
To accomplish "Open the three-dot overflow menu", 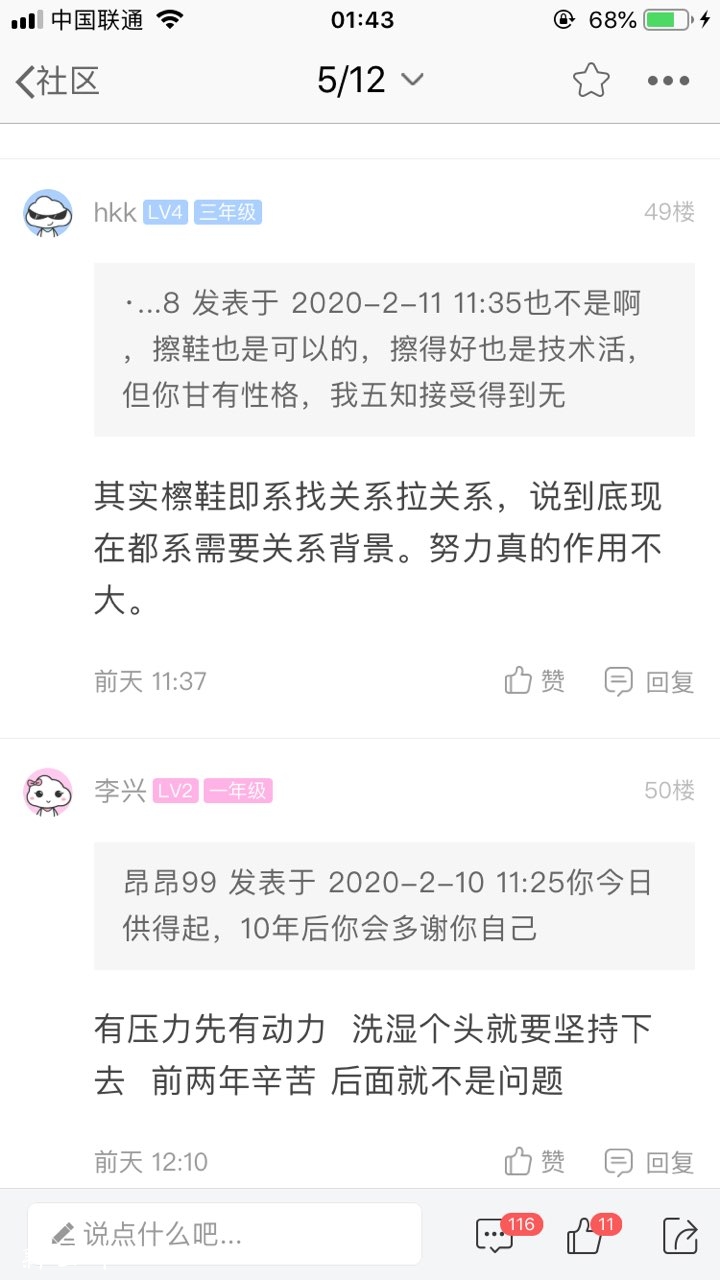I will click(668, 81).
